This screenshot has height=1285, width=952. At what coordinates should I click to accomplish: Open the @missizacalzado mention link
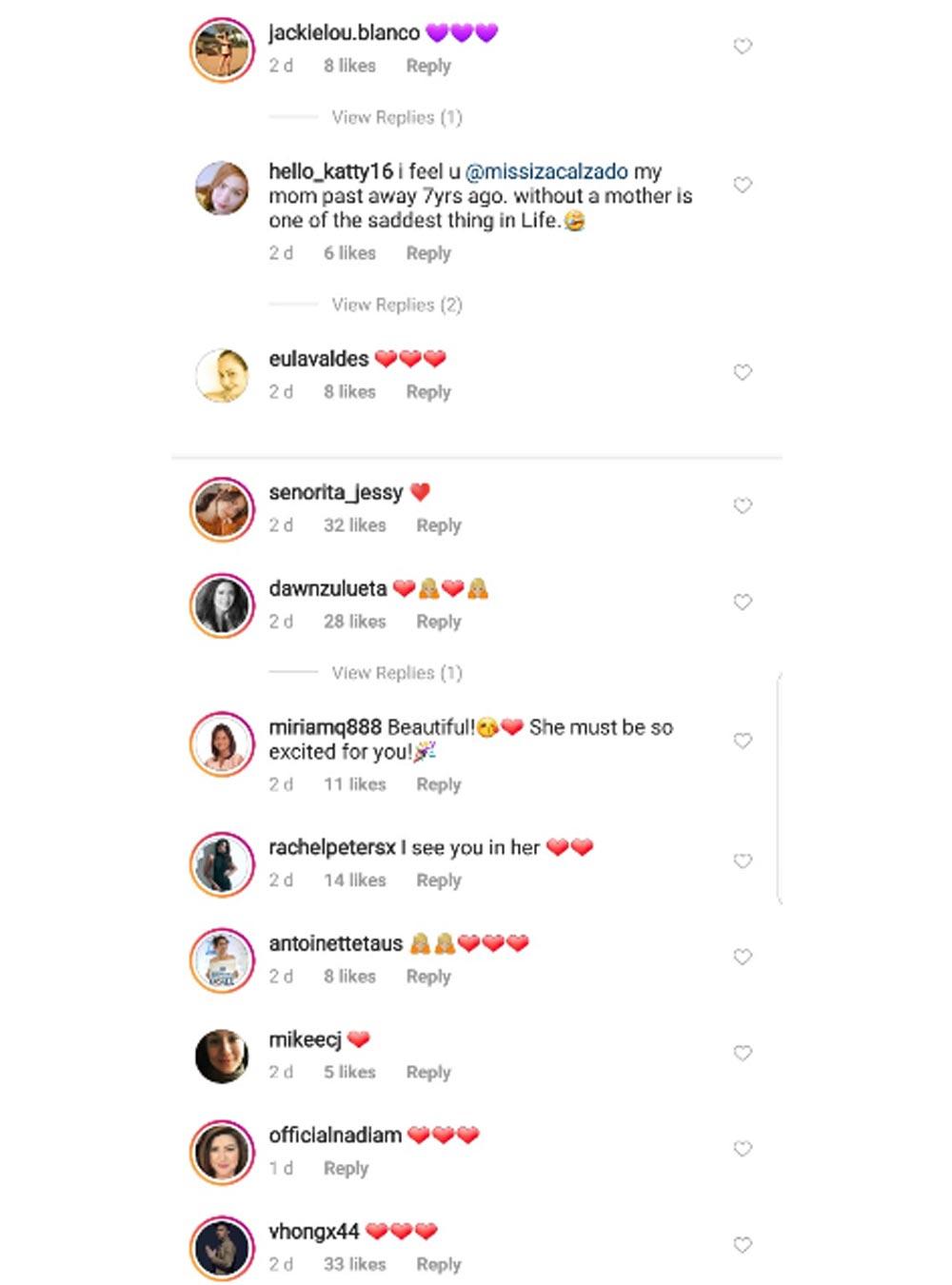[x=546, y=171]
